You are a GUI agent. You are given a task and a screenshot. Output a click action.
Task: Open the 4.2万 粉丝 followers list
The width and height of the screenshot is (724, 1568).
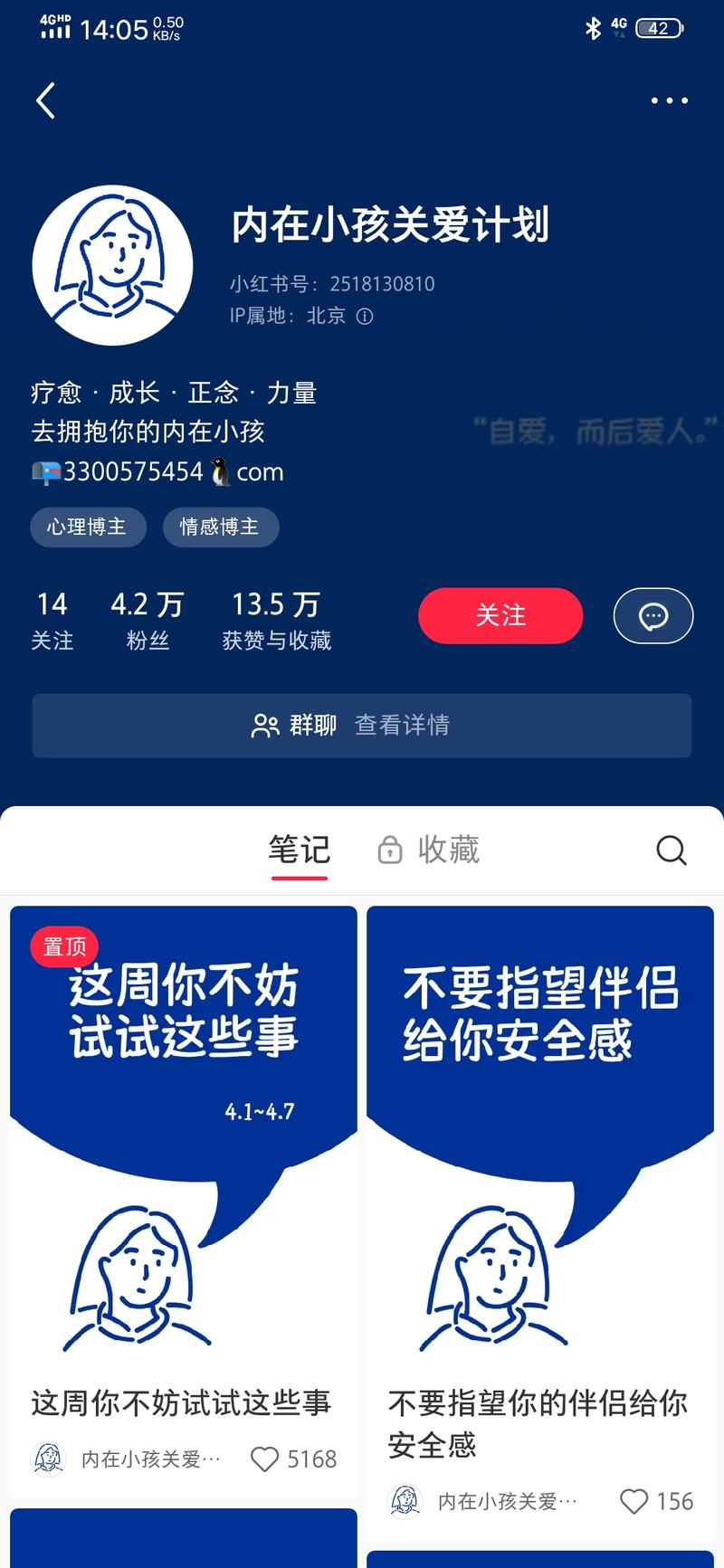tap(148, 620)
